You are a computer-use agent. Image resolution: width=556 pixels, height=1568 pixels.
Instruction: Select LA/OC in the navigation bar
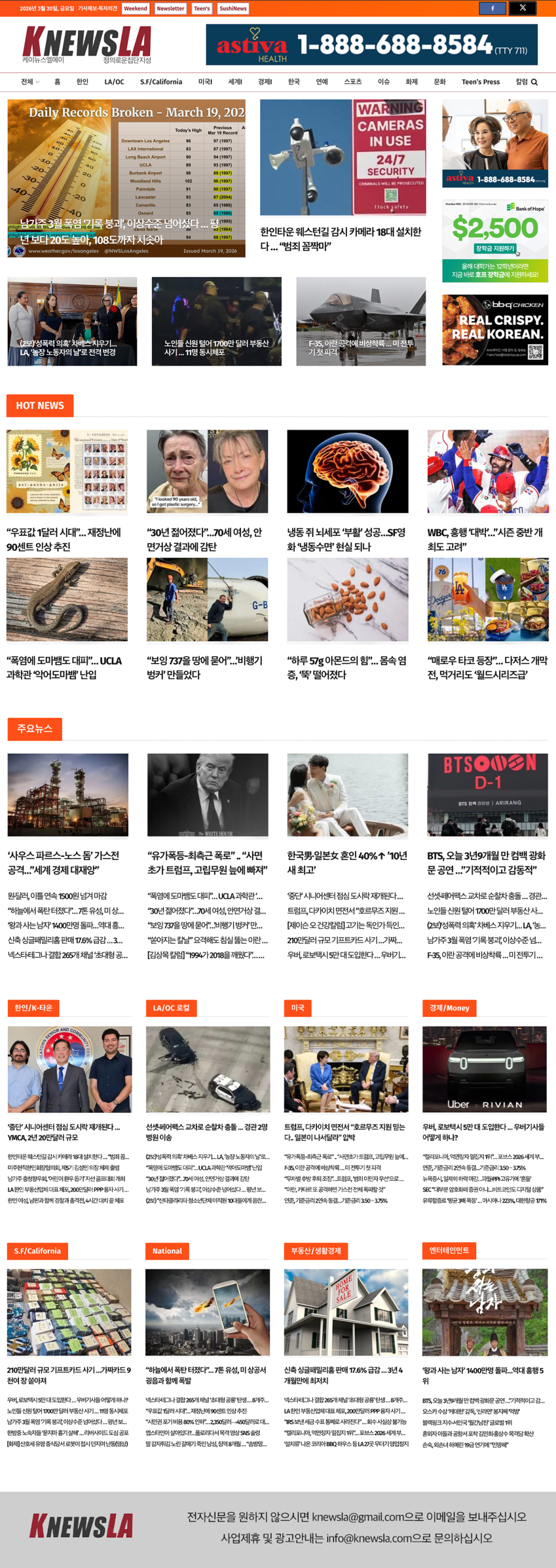(x=114, y=82)
